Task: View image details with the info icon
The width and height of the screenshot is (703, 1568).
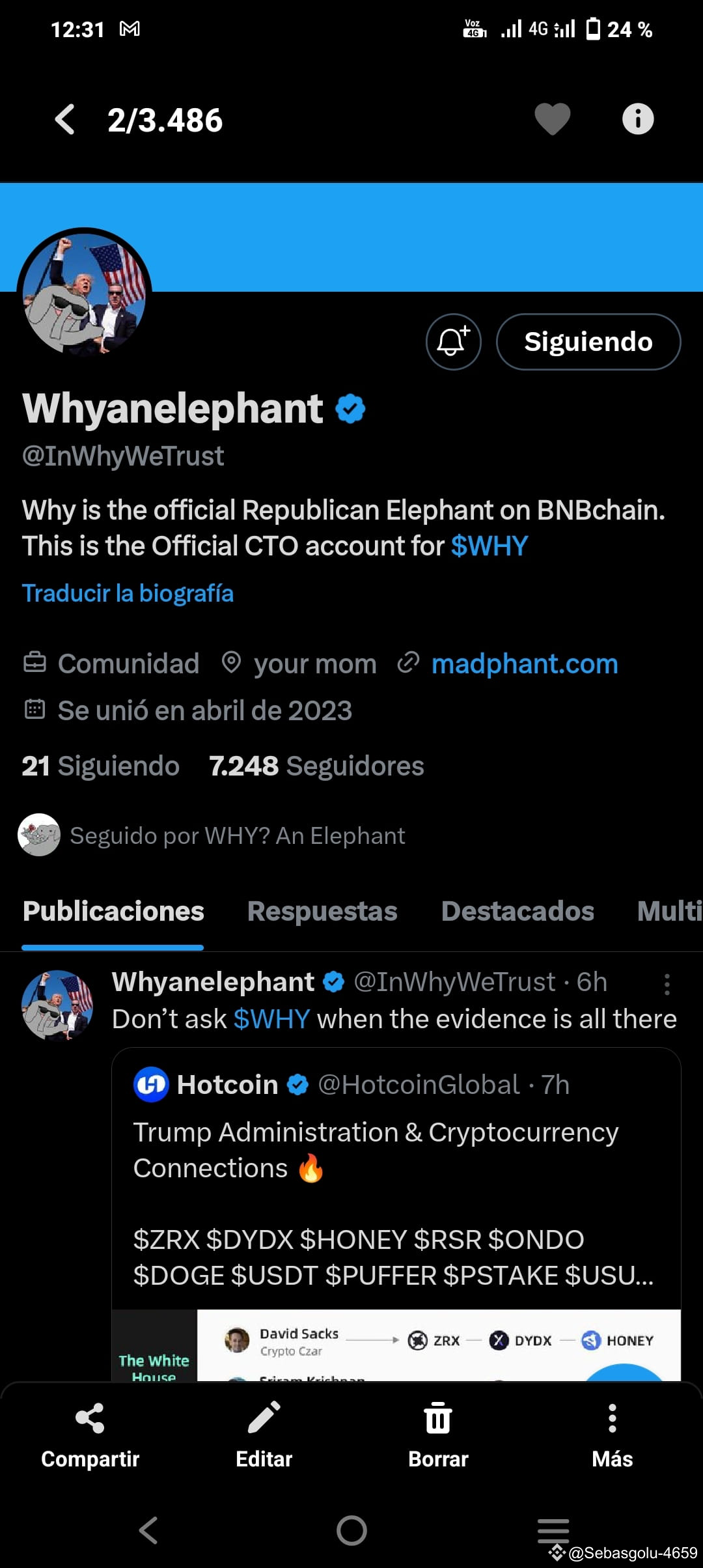Action: 638,120
